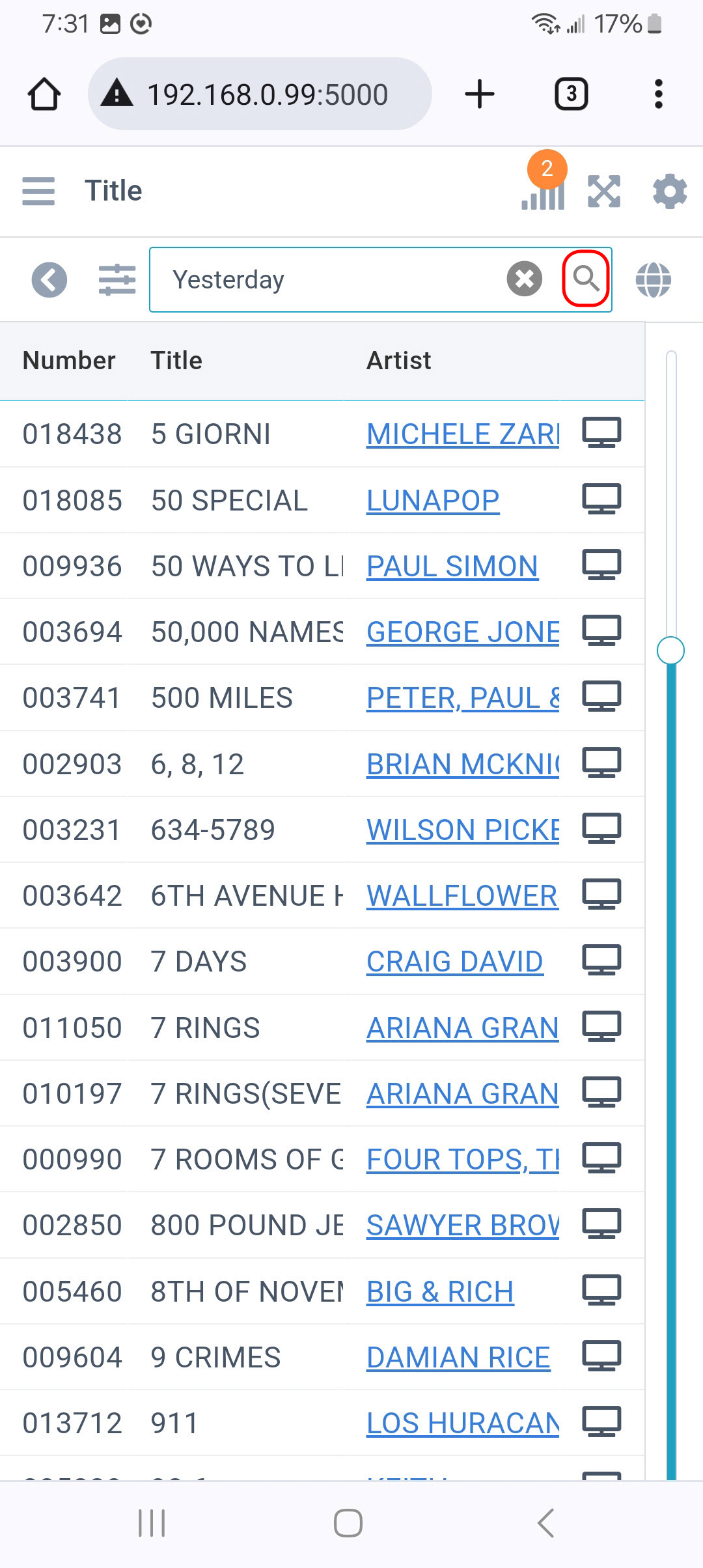
Task: Tap the monitor icon for 7 RINGS 011050
Action: pyautogui.click(x=601, y=1027)
